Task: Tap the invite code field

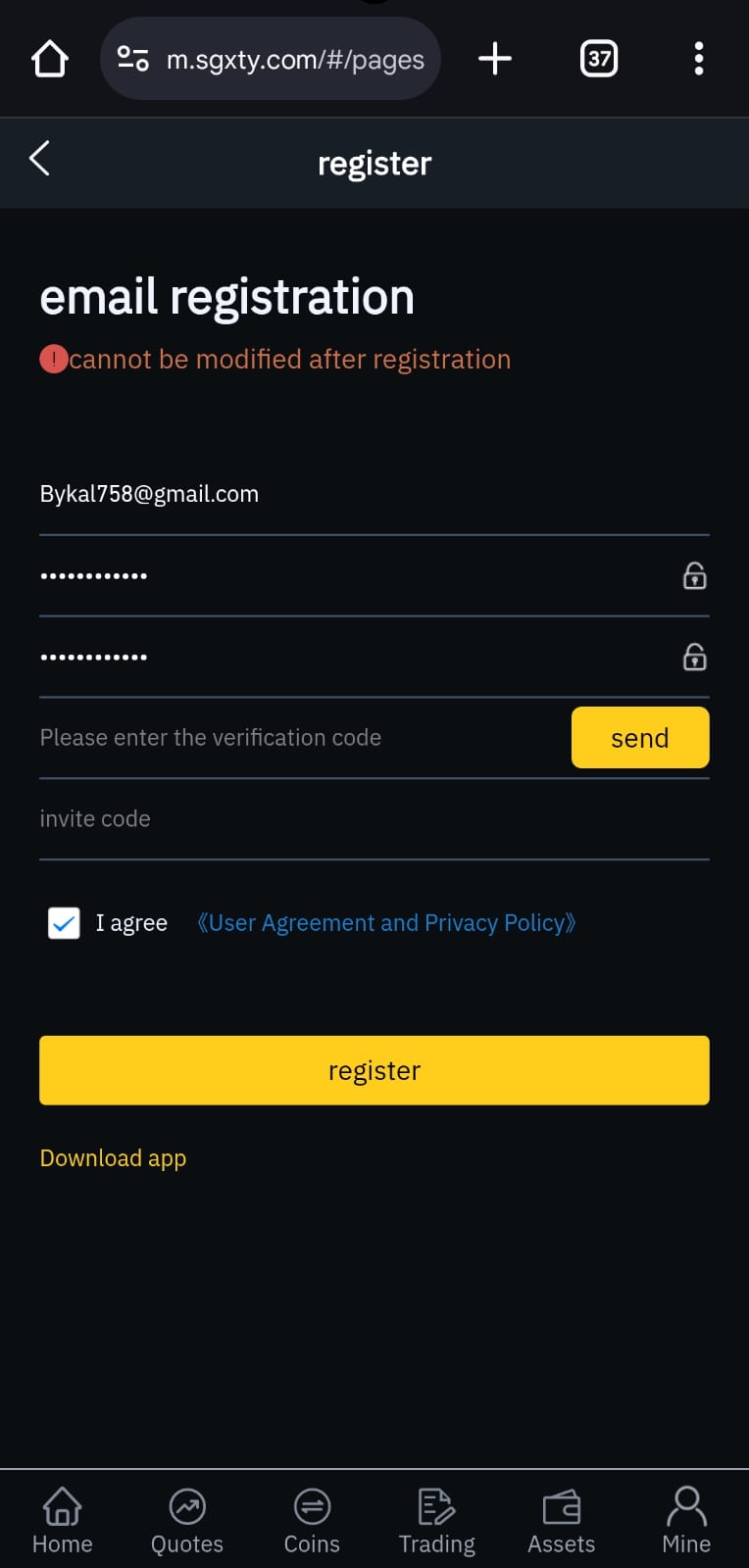Action: (x=374, y=819)
